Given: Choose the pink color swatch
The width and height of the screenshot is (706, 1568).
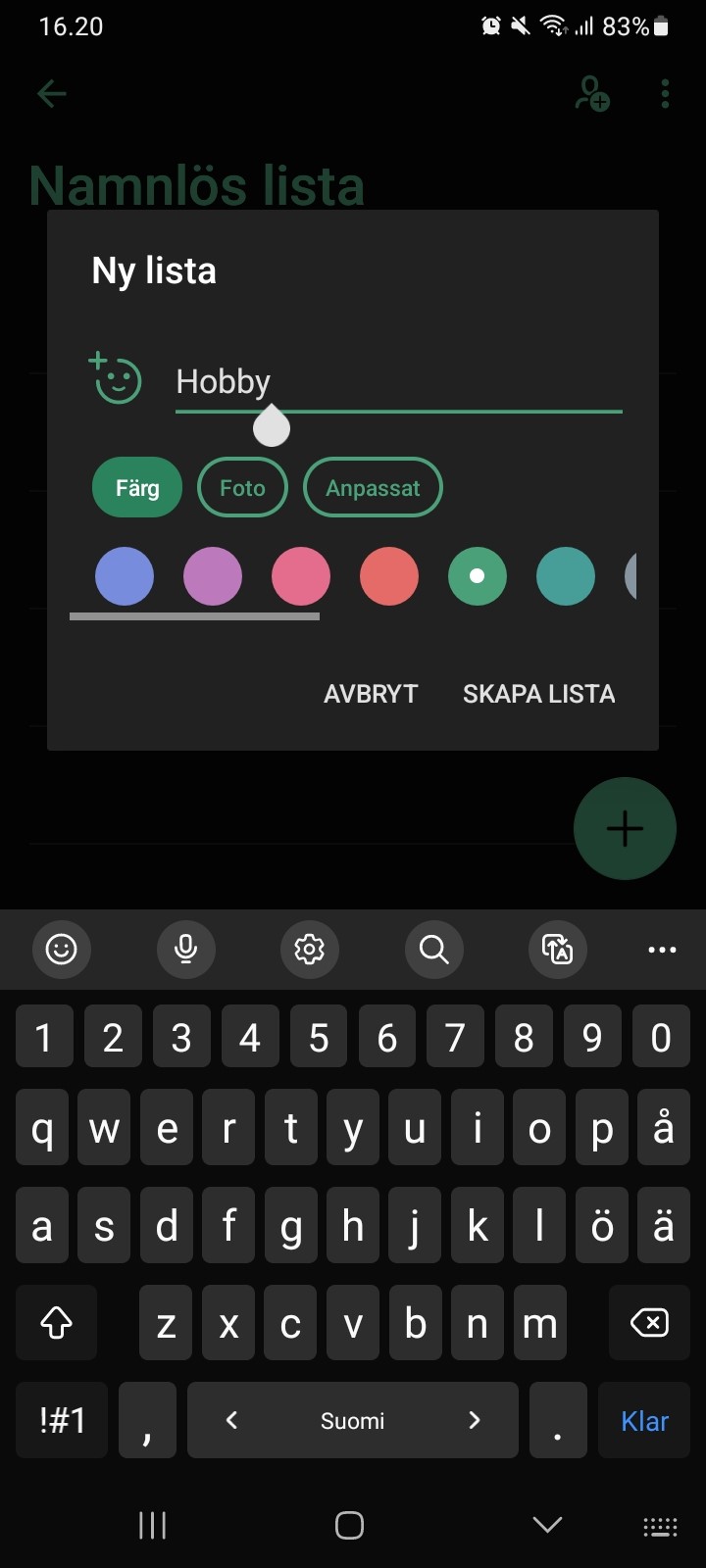Looking at the screenshot, I should pos(301,576).
